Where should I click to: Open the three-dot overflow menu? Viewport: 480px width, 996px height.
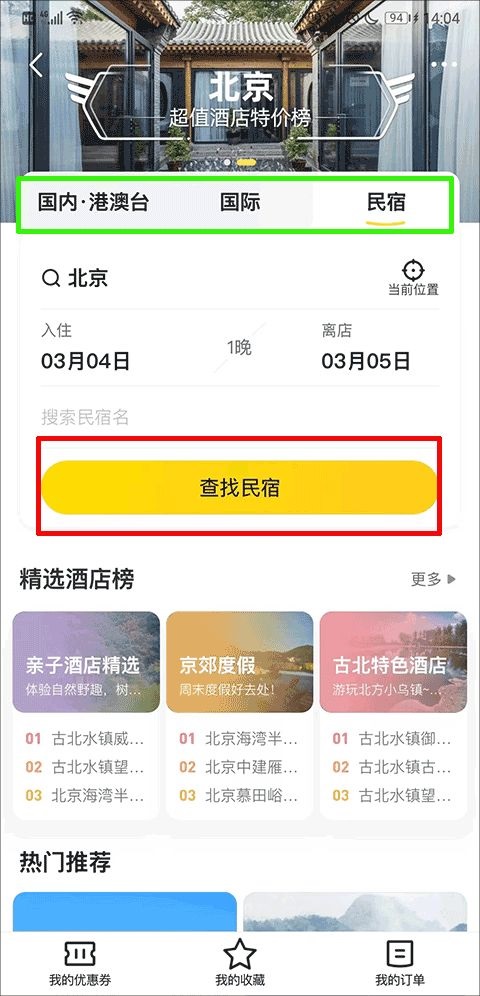coord(444,65)
